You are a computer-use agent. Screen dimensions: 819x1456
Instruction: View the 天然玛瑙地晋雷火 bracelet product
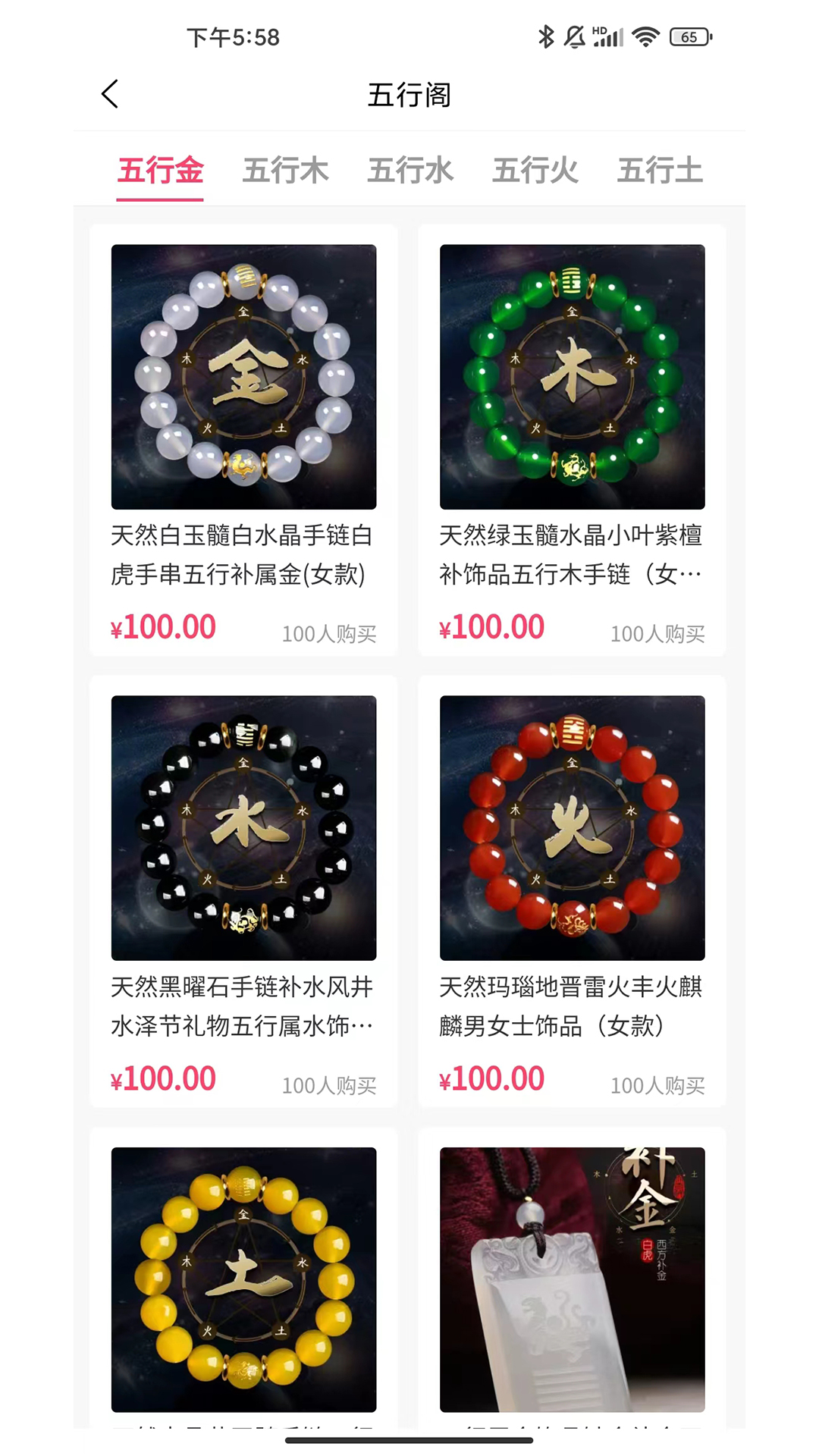[x=572, y=891]
